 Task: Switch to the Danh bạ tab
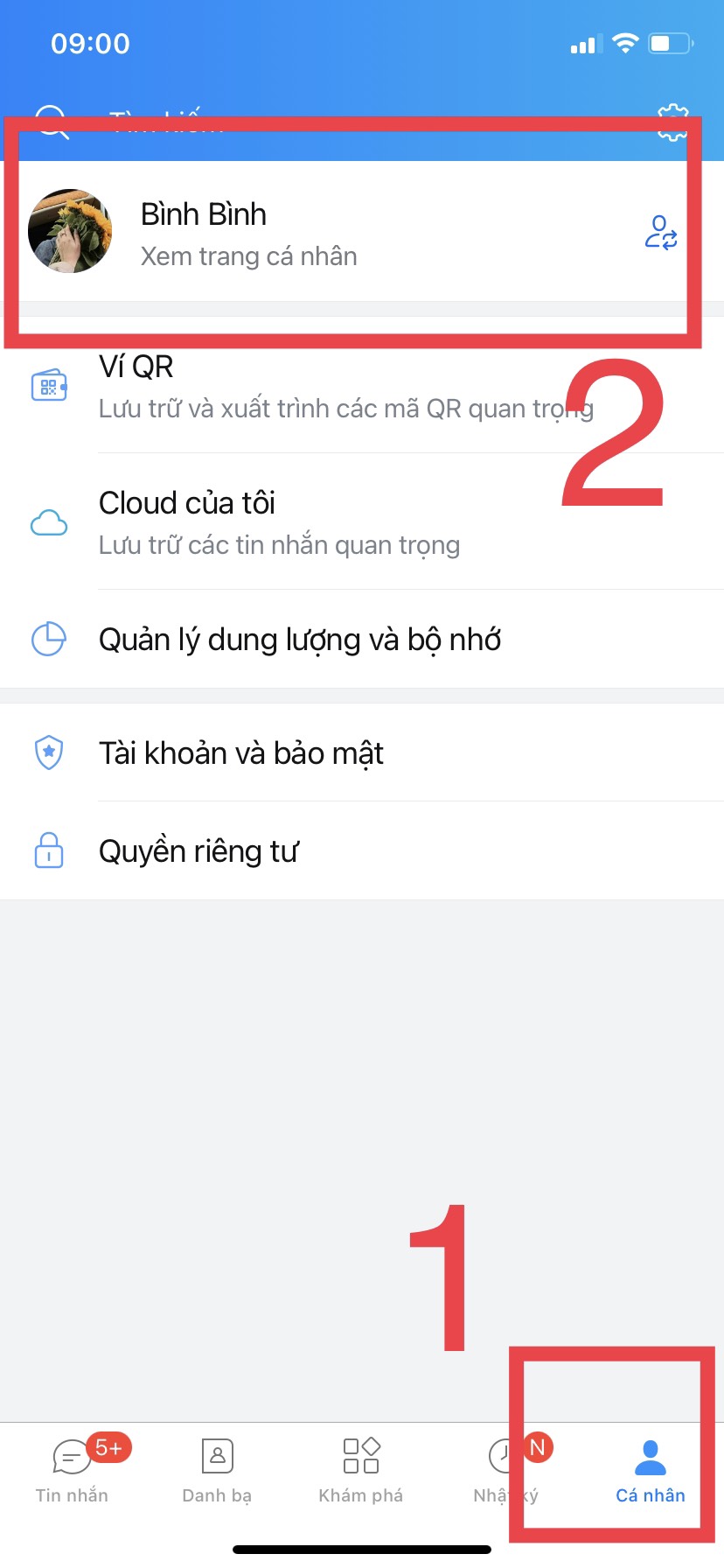click(217, 1472)
